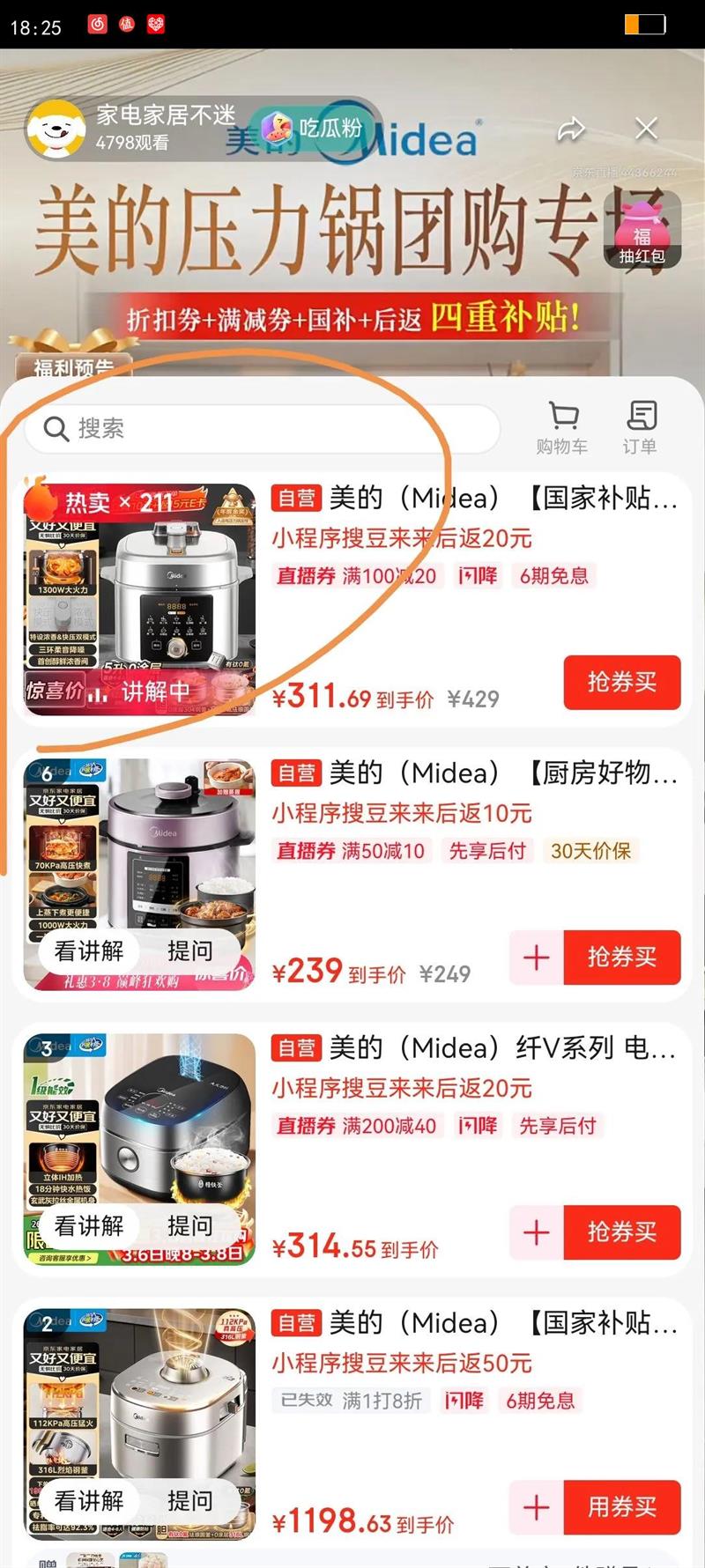Screen dimensions: 705x1568
Task: Open the 购物车 shopping cart
Action: coord(562,427)
